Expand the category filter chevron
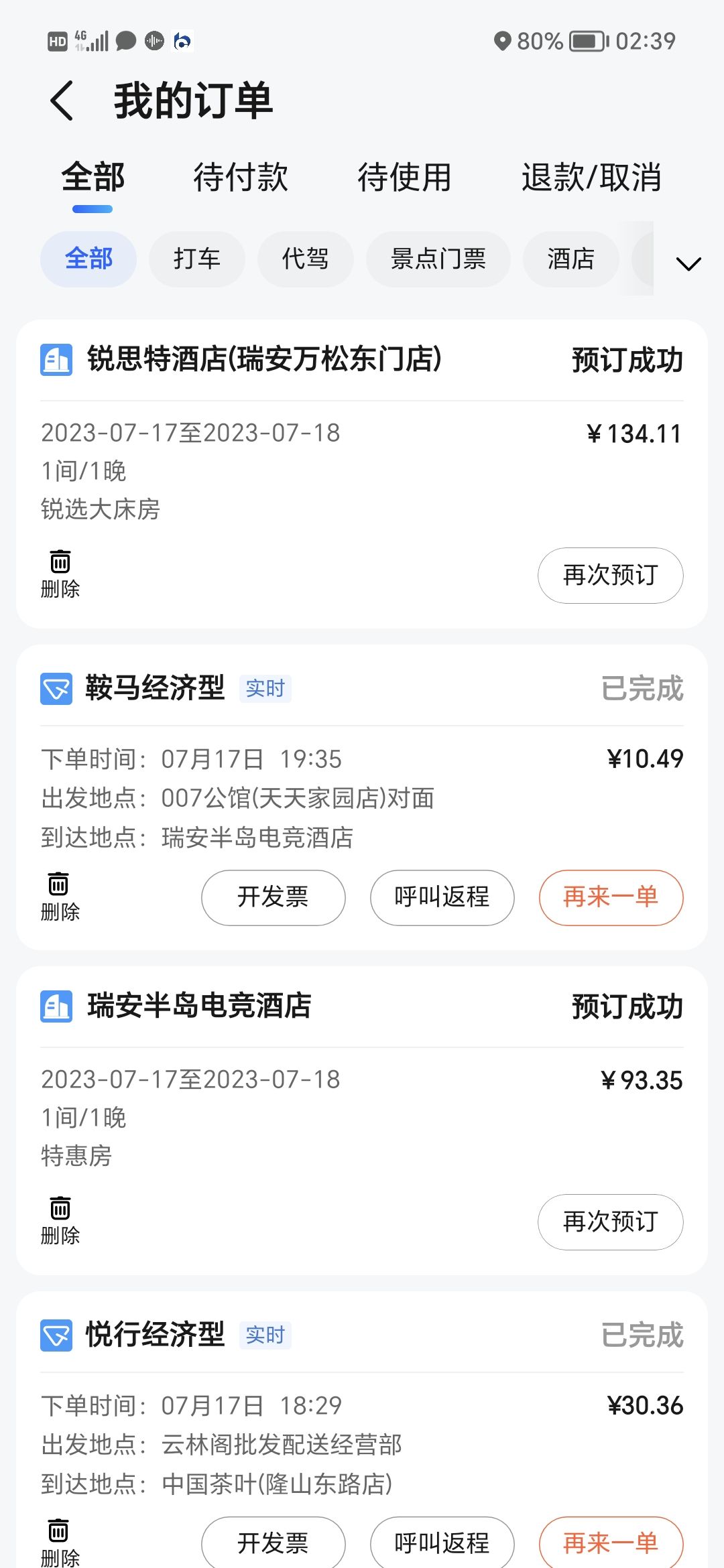This screenshot has width=724, height=1568. pyautogui.click(x=688, y=263)
